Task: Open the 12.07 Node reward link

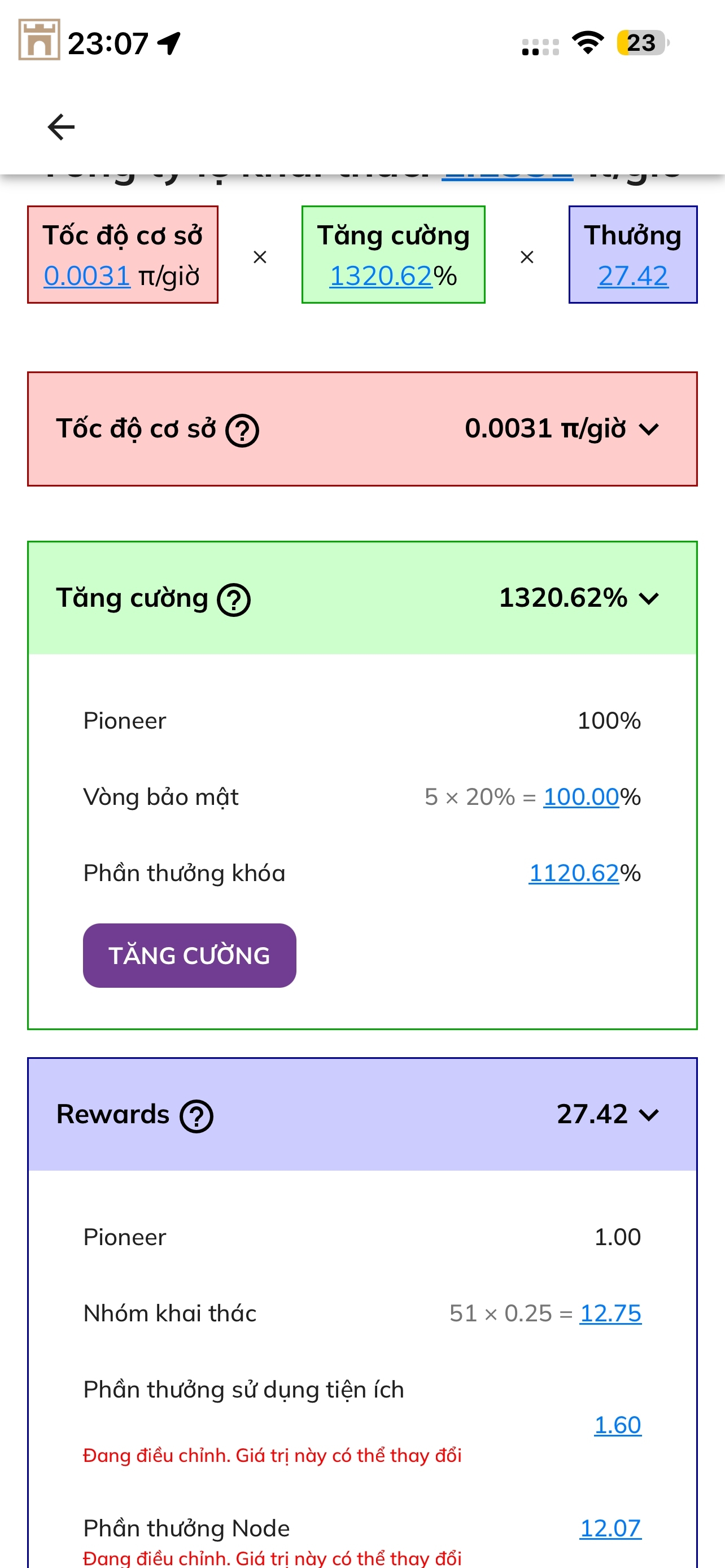Action: tap(610, 1527)
